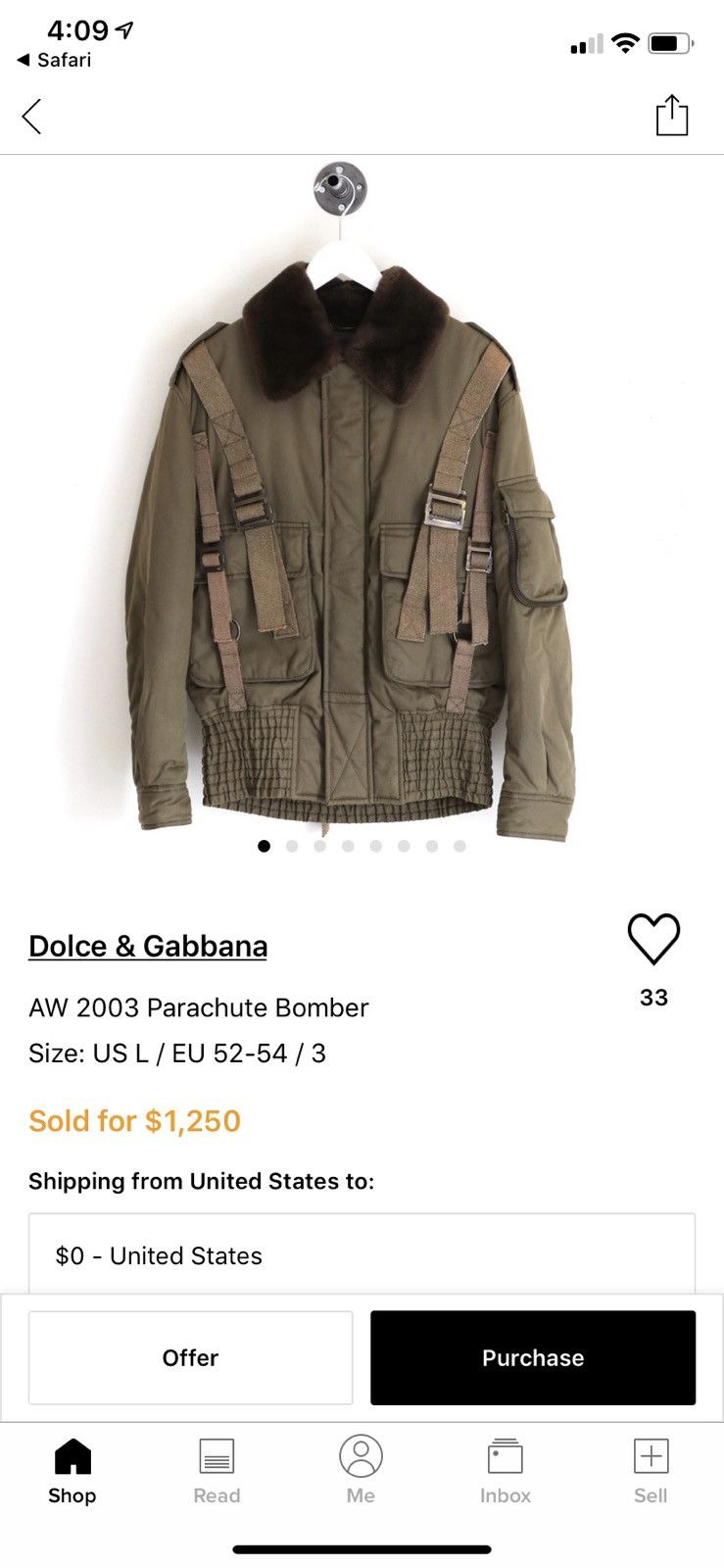Open the Dolce & Gabbana designer link
Viewport: 724px width, 1568px height.
pyautogui.click(x=148, y=946)
